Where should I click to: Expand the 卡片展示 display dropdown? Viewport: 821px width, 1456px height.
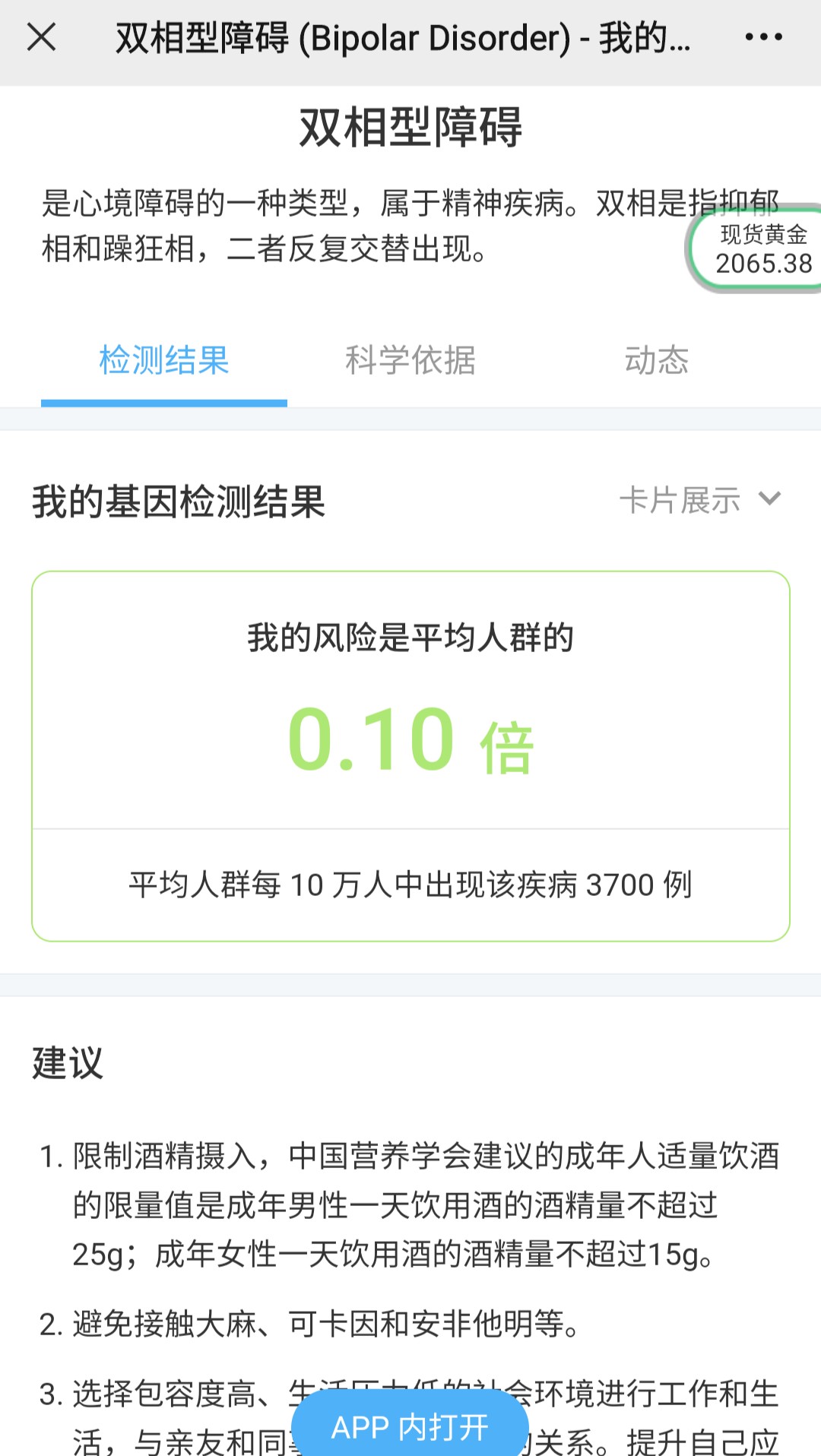(699, 500)
